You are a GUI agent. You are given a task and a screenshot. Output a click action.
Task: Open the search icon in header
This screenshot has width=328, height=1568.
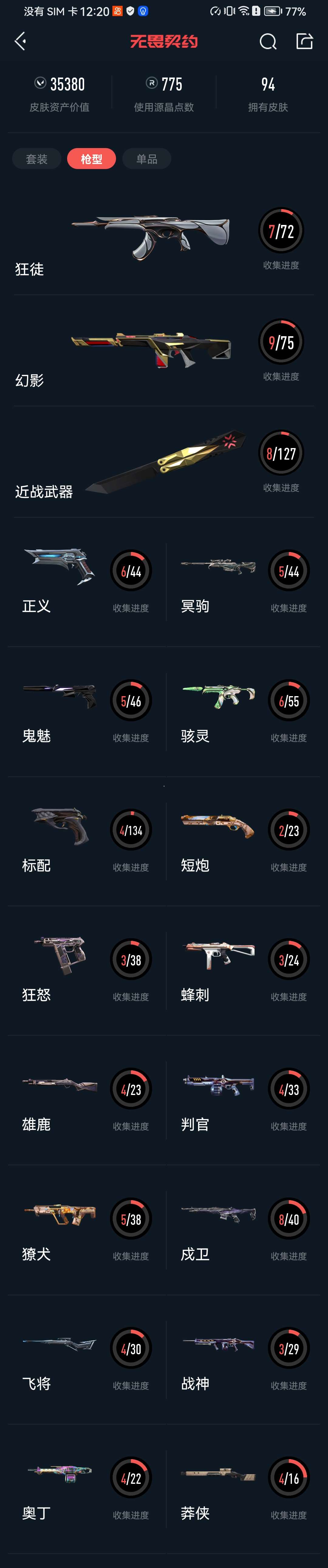pyautogui.click(x=268, y=41)
